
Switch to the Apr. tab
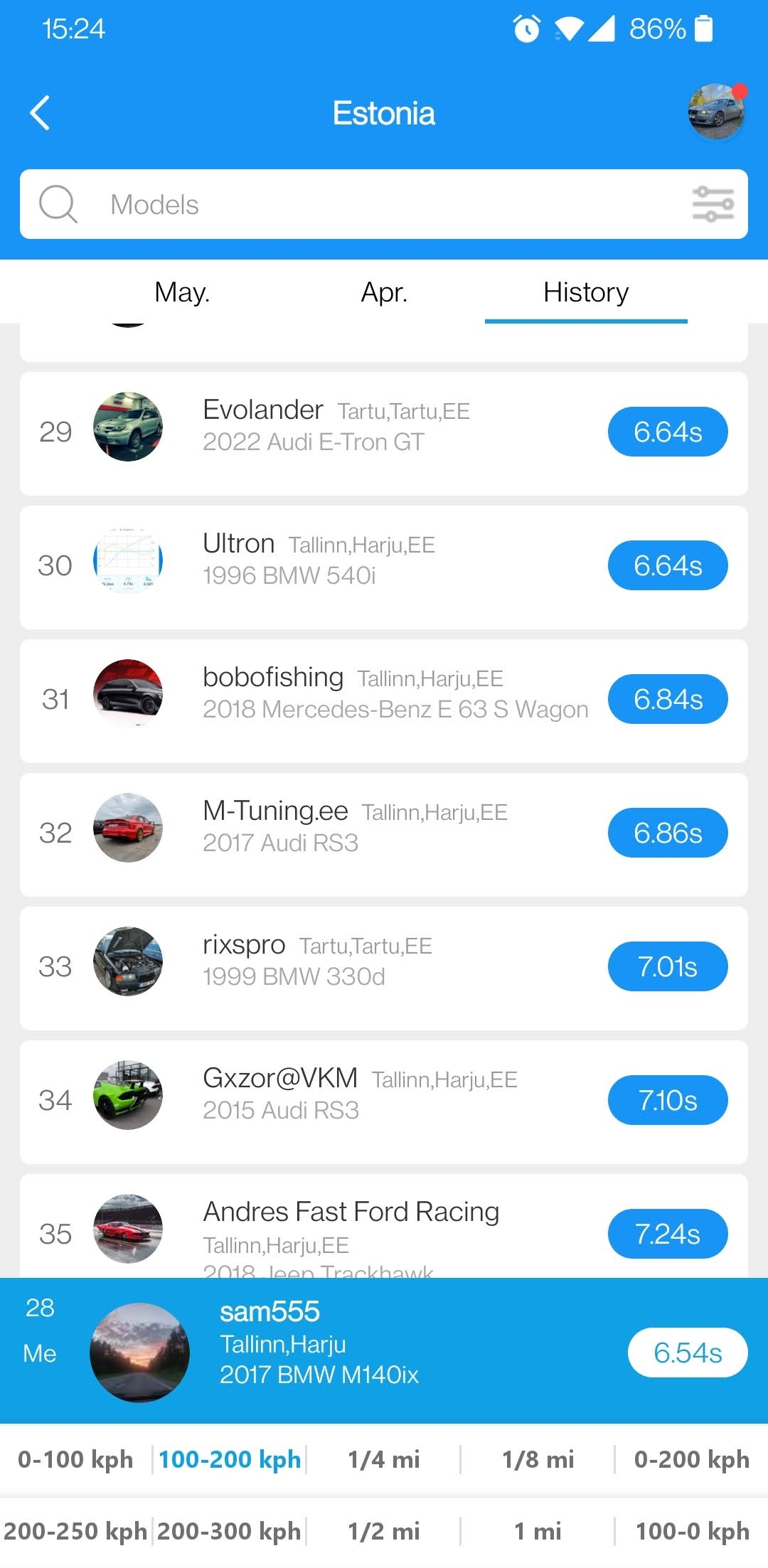384,293
